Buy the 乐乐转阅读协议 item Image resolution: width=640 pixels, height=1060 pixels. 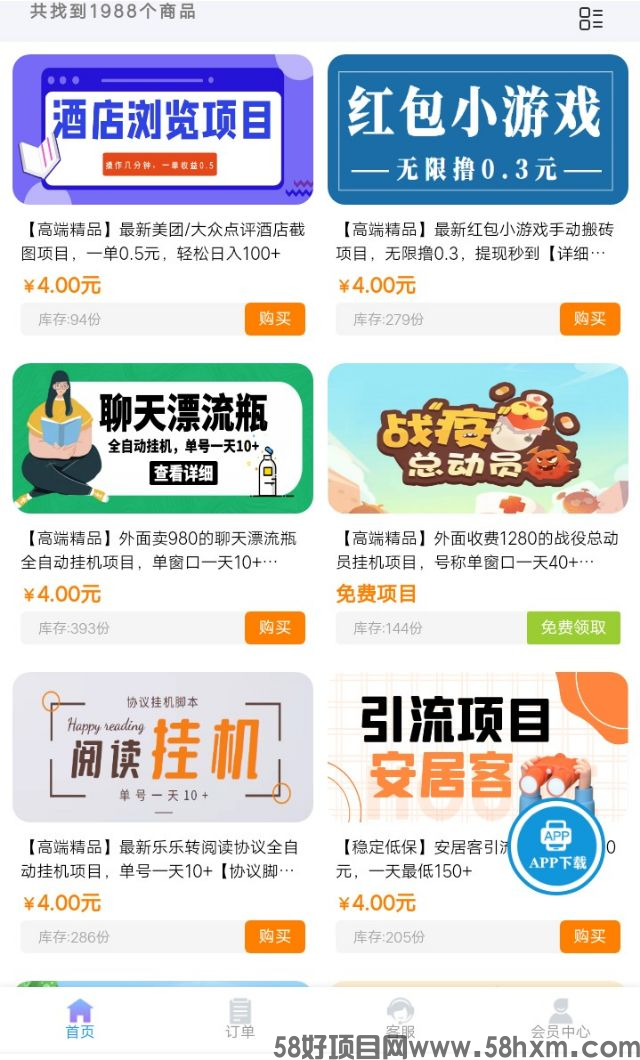pos(274,937)
